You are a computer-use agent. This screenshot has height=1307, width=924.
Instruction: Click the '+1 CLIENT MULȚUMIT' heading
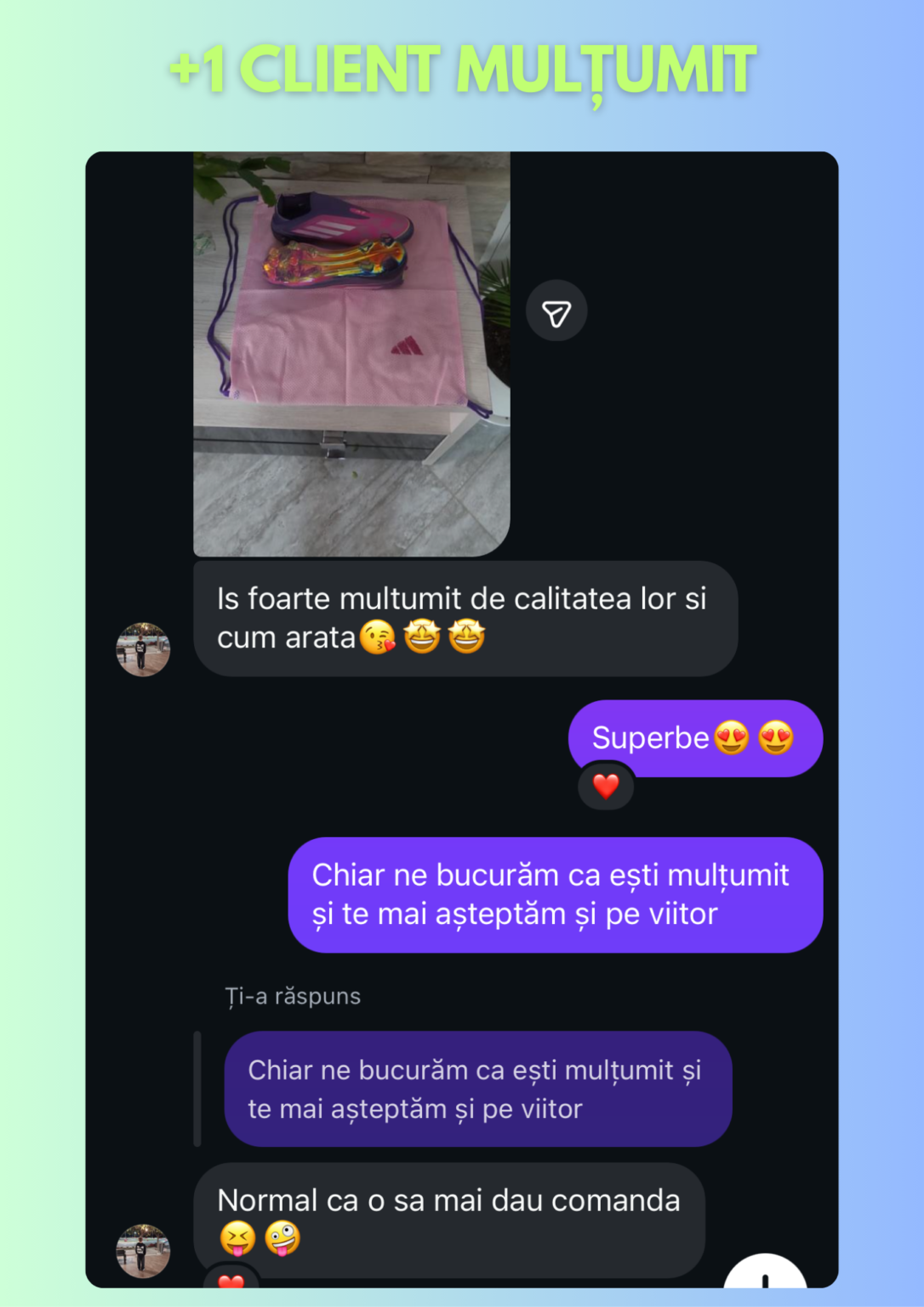462,70
